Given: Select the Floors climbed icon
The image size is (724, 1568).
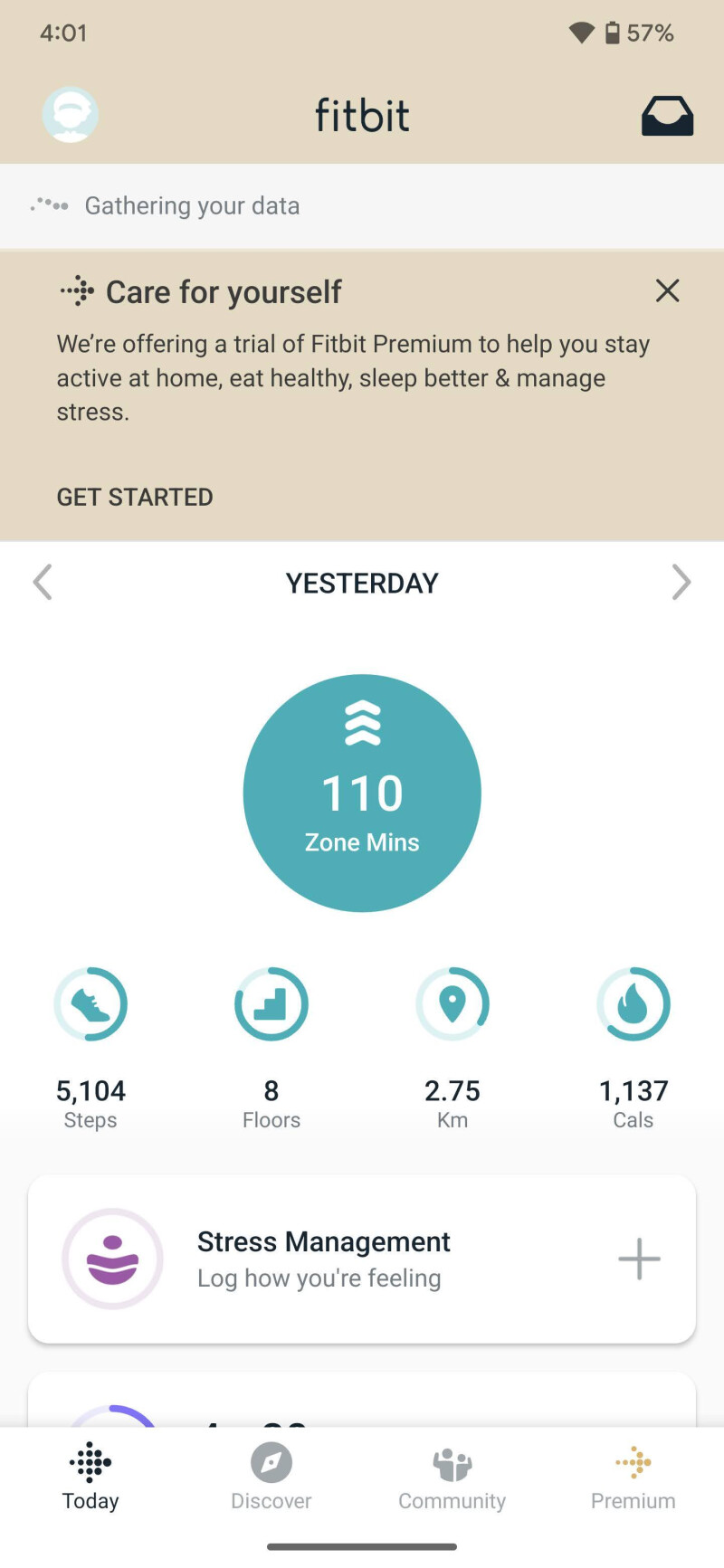Looking at the screenshot, I should (x=271, y=1003).
